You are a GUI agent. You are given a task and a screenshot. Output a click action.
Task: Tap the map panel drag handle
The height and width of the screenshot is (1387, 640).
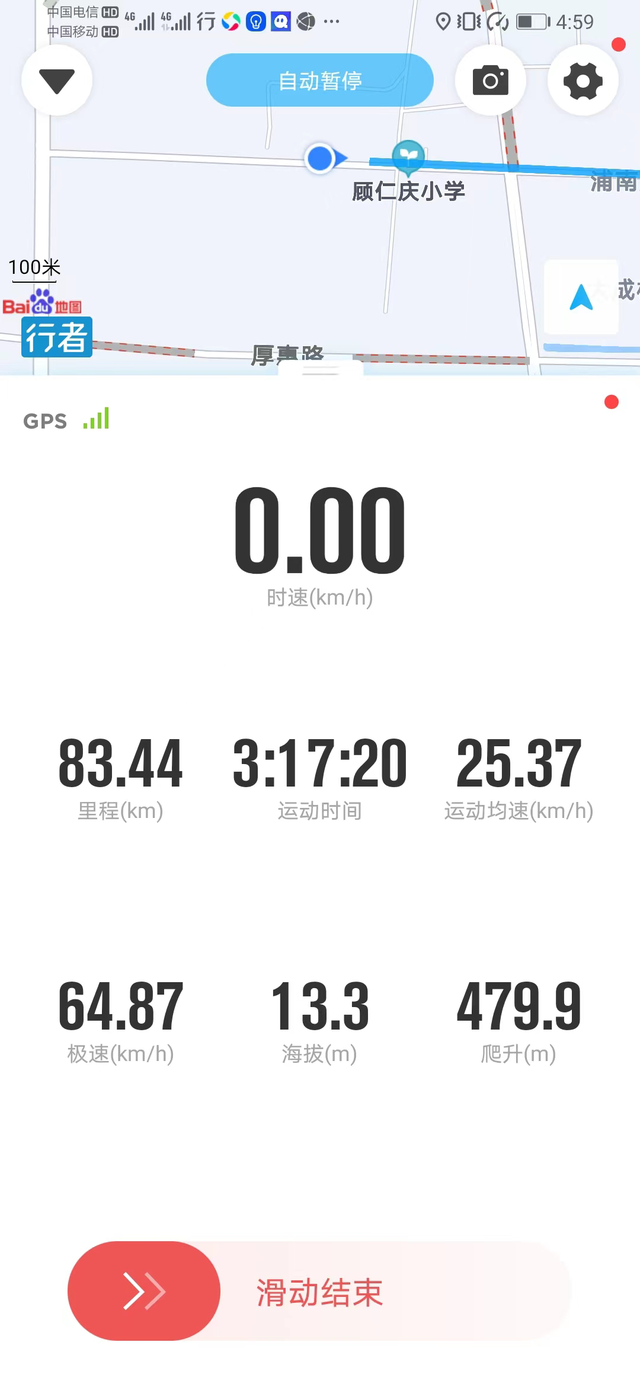[x=320, y=369]
